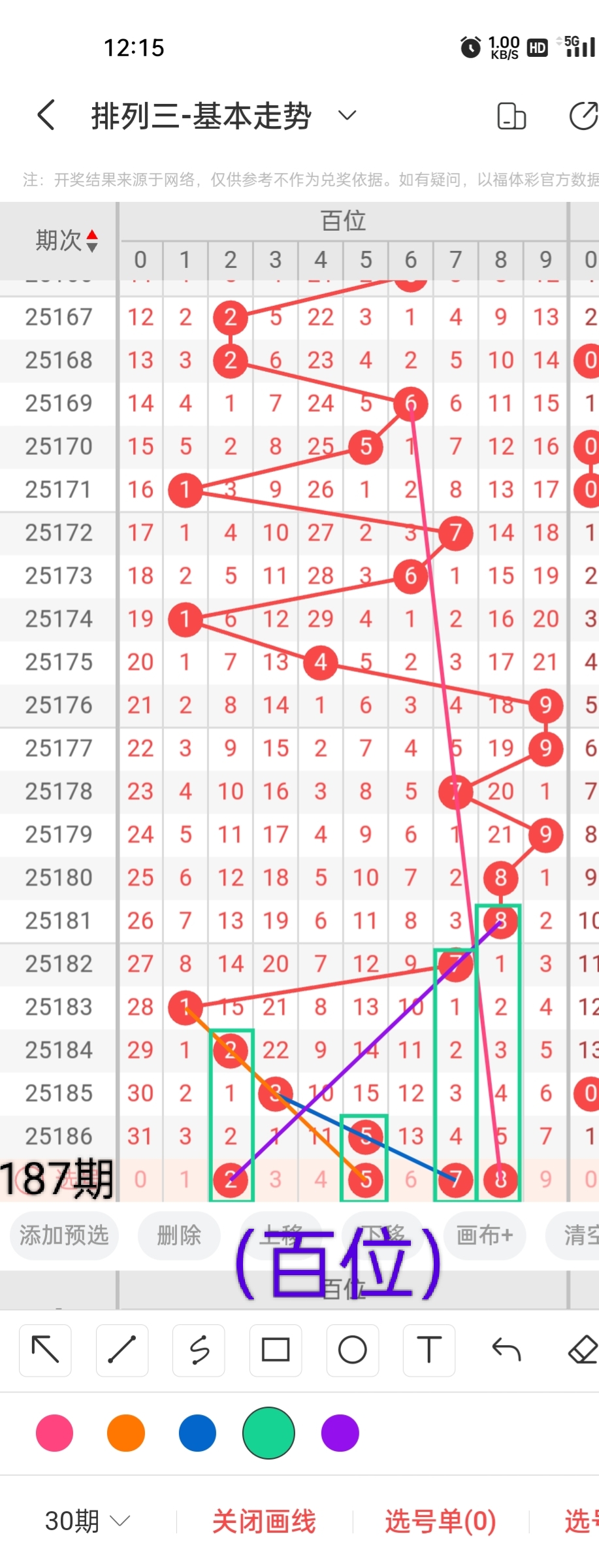The height and width of the screenshot is (1568, 599).
Task: Go back with the top-left arrow
Action: 46,116
